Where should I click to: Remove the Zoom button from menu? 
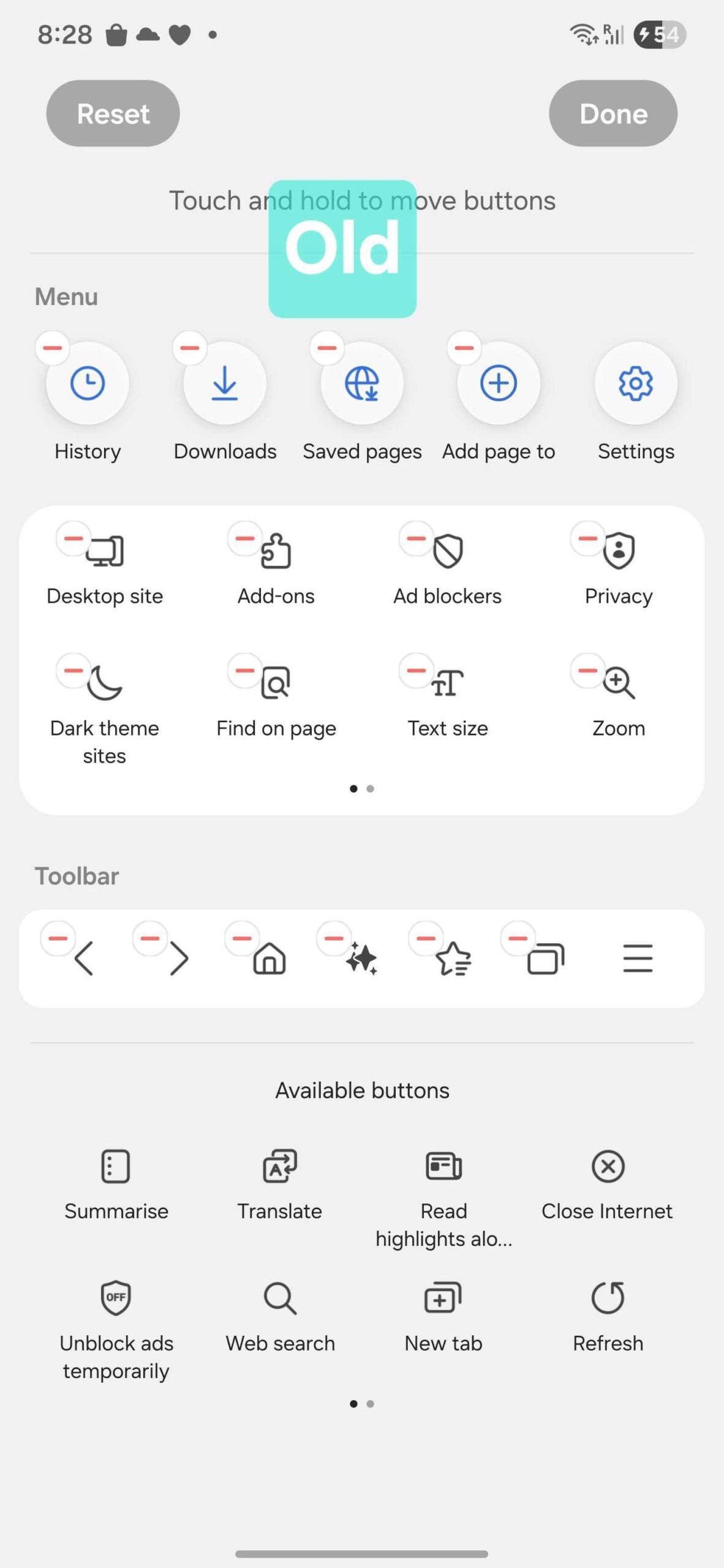pyautogui.click(x=588, y=671)
